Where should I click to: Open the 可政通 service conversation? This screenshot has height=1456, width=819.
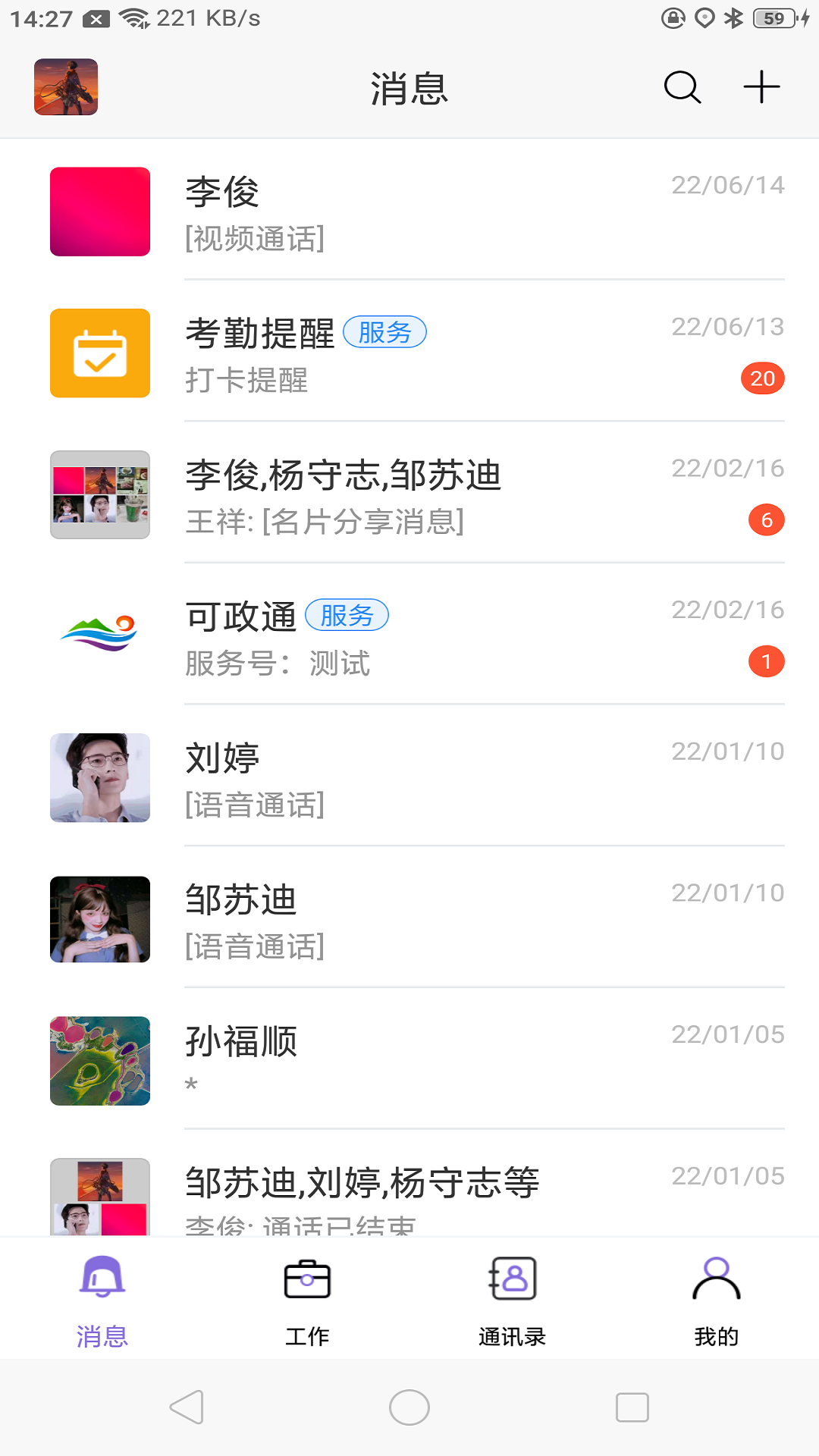point(409,637)
